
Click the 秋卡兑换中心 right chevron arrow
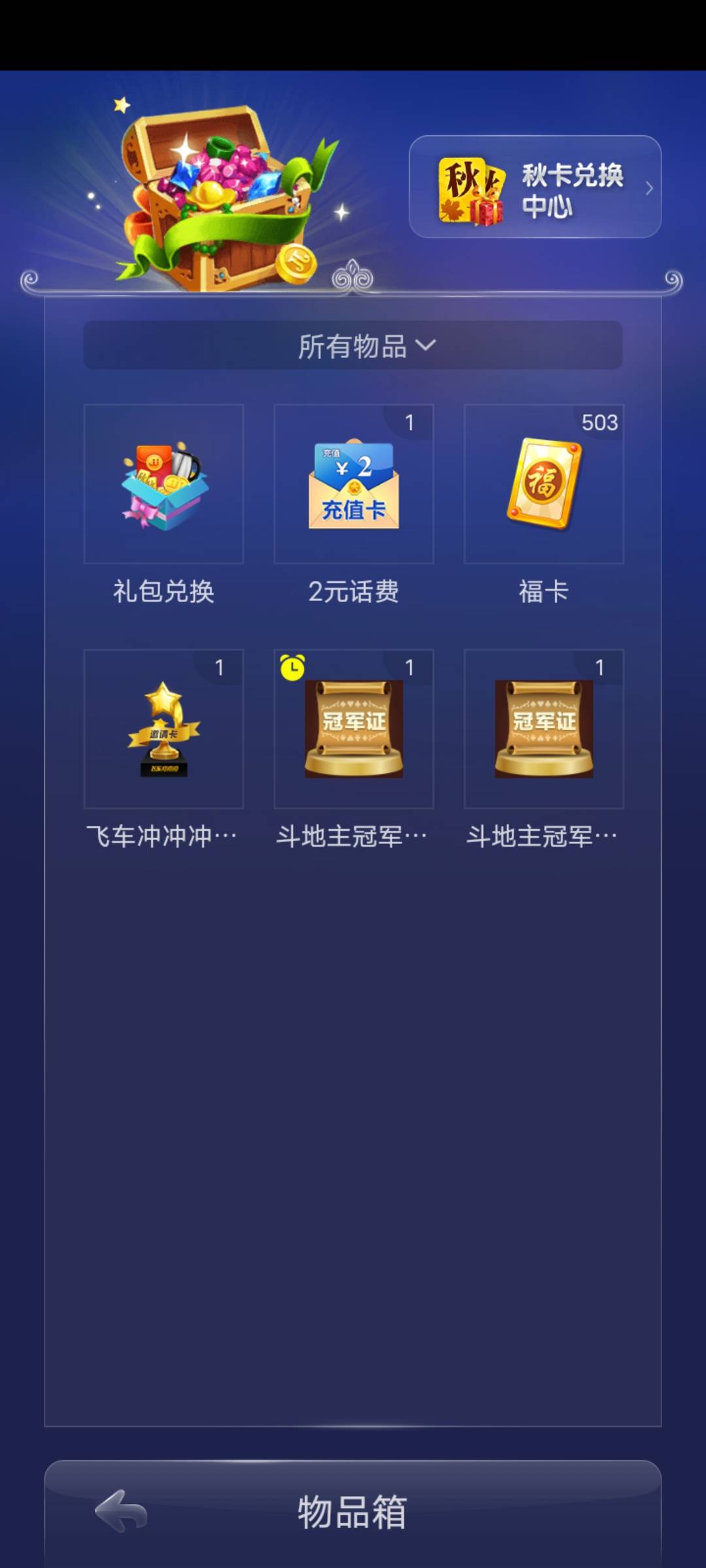pos(648,189)
